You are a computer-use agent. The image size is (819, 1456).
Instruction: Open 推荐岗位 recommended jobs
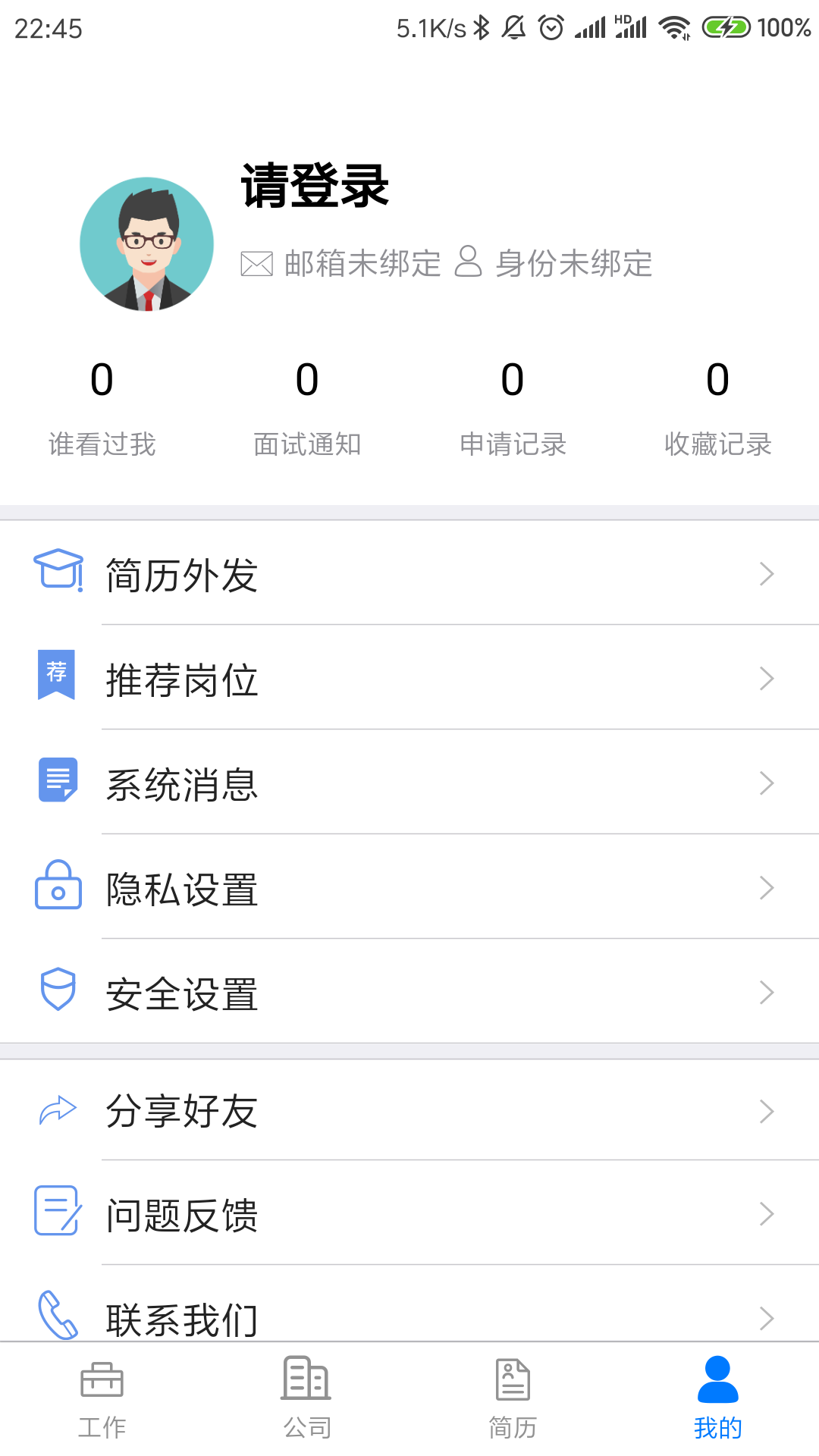pyautogui.click(x=409, y=678)
